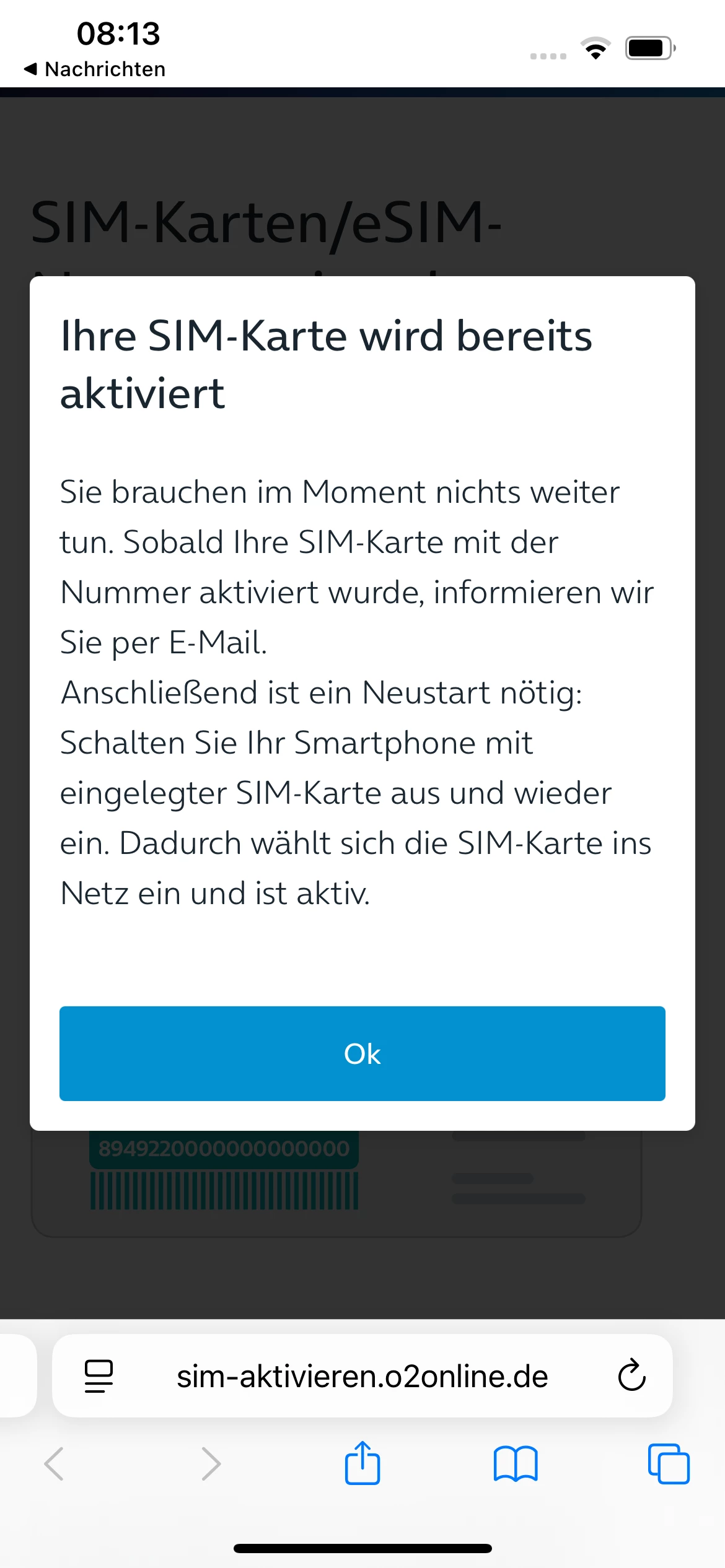
Task: Confirm the dialog with Ok
Action: (362, 1053)
